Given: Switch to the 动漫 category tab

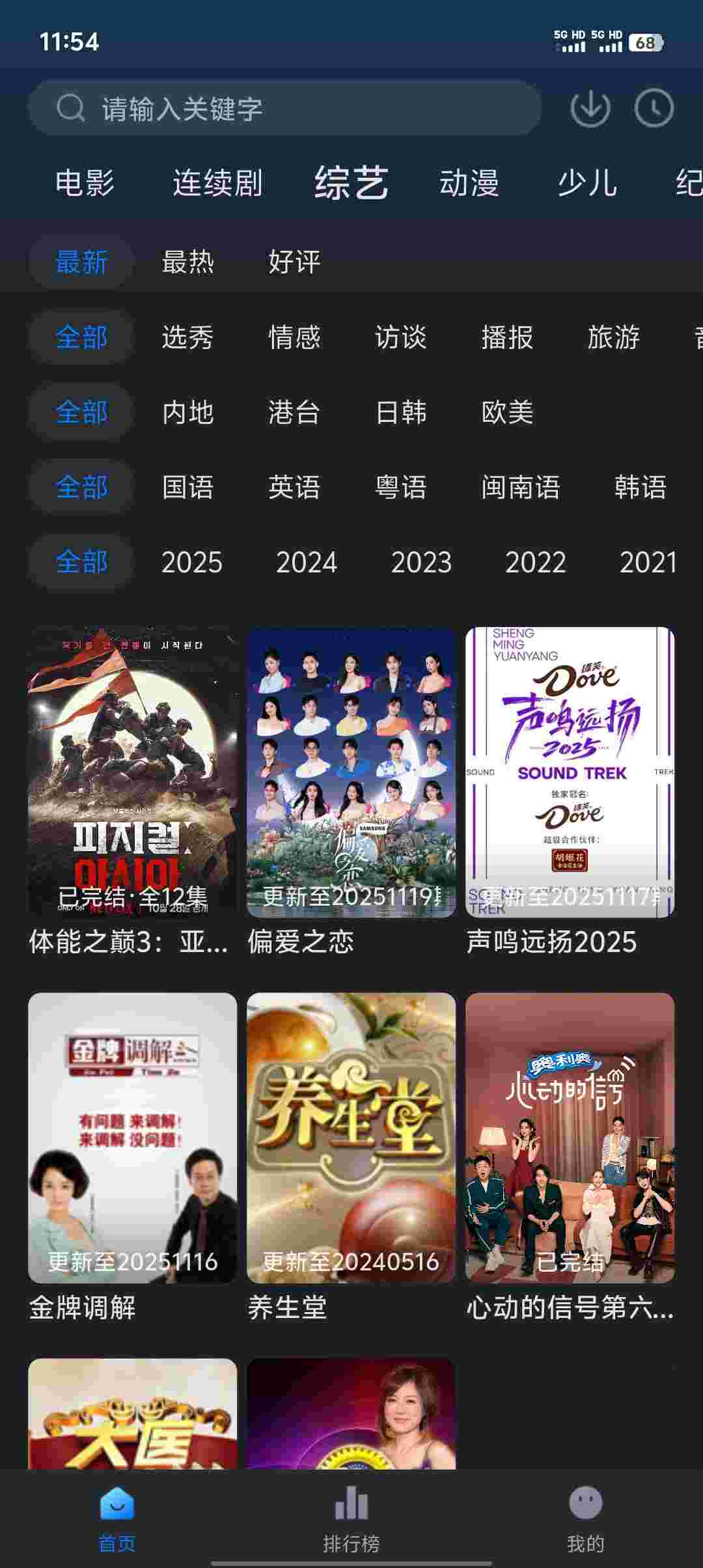Looking at the screenshot, I should 470,184.
